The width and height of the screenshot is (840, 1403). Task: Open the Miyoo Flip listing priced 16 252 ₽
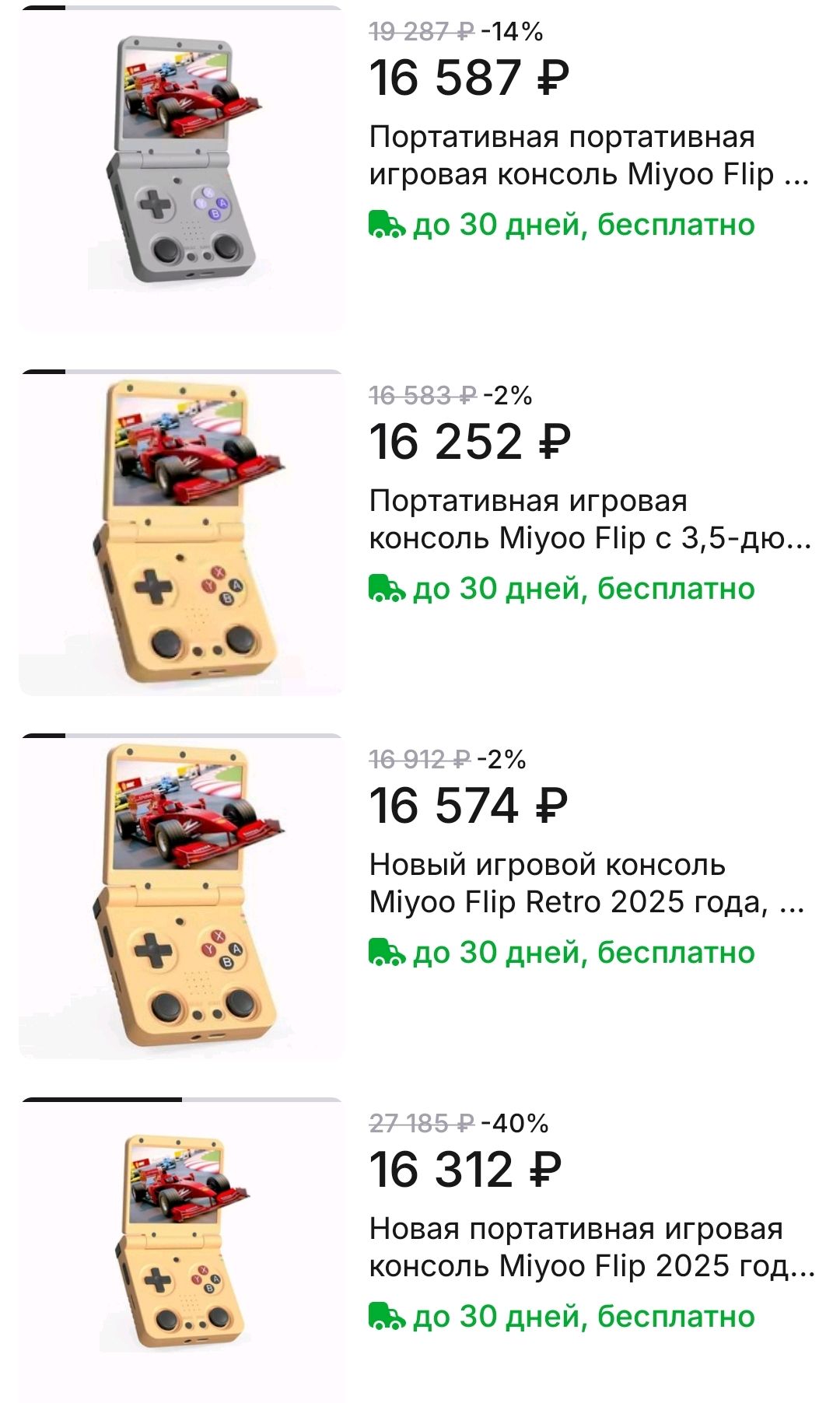(588, 520)
